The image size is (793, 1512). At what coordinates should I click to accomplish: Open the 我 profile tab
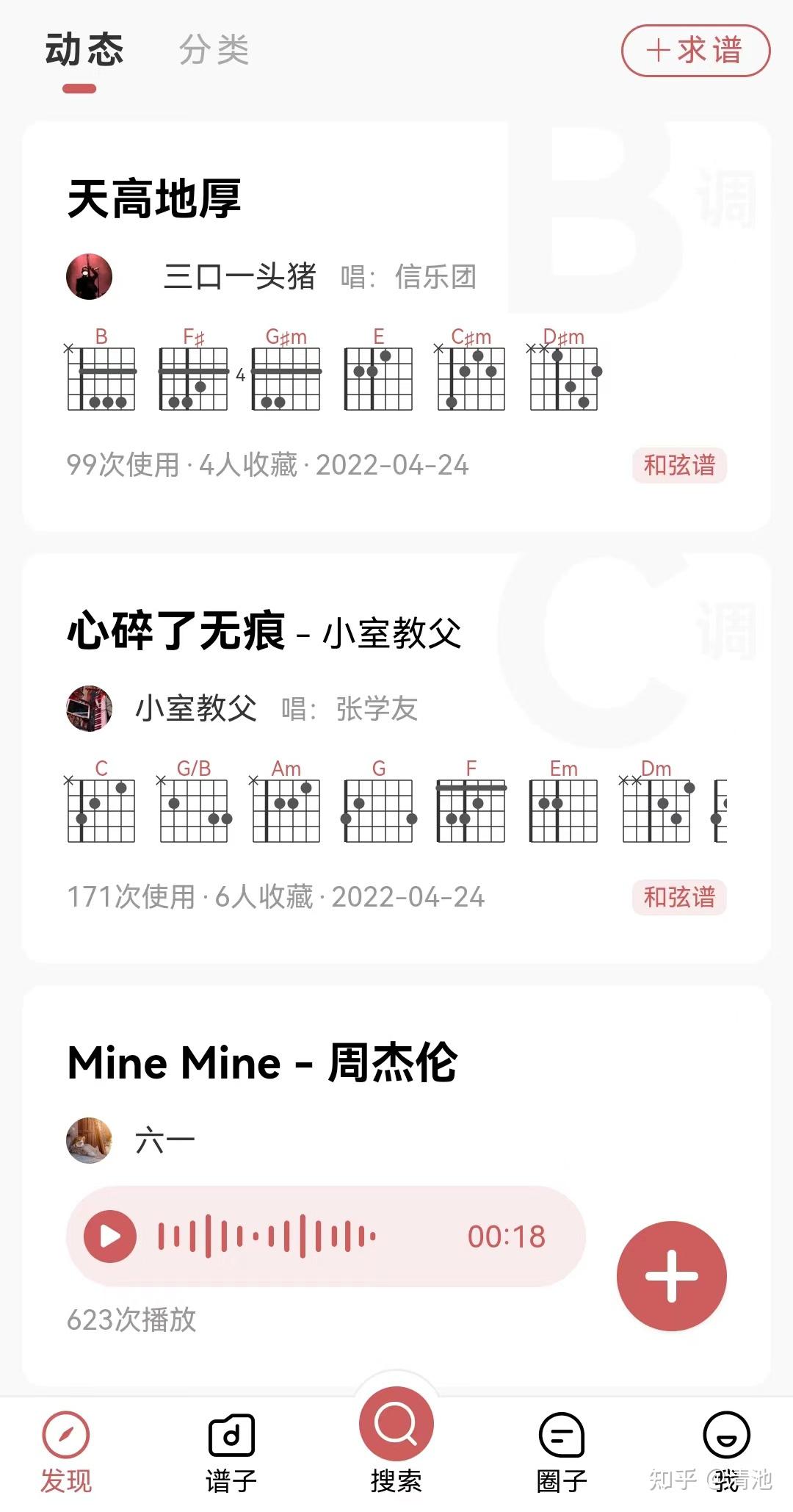point(727,1452)
